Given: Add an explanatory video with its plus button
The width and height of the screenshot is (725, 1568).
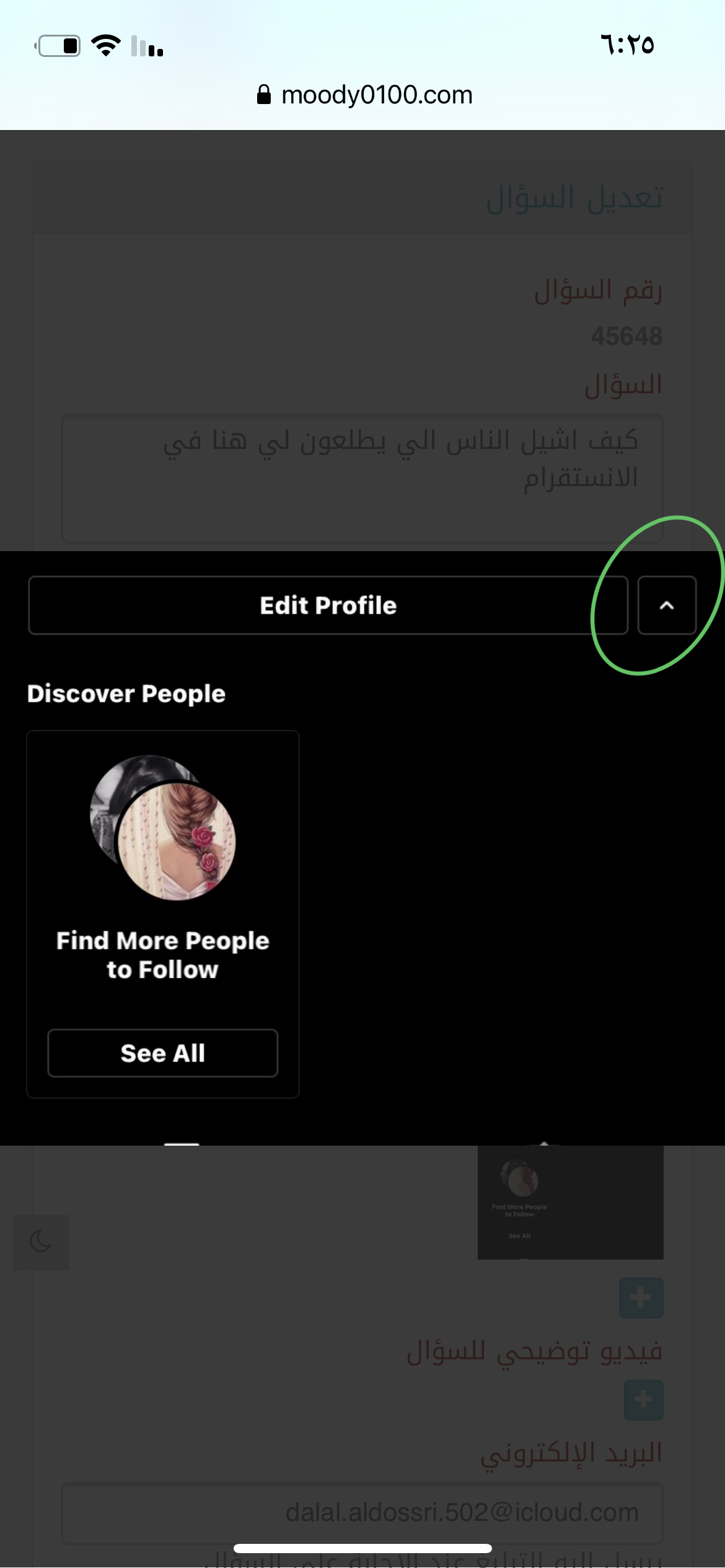Looking at the screenshot, I should 643,1399.
